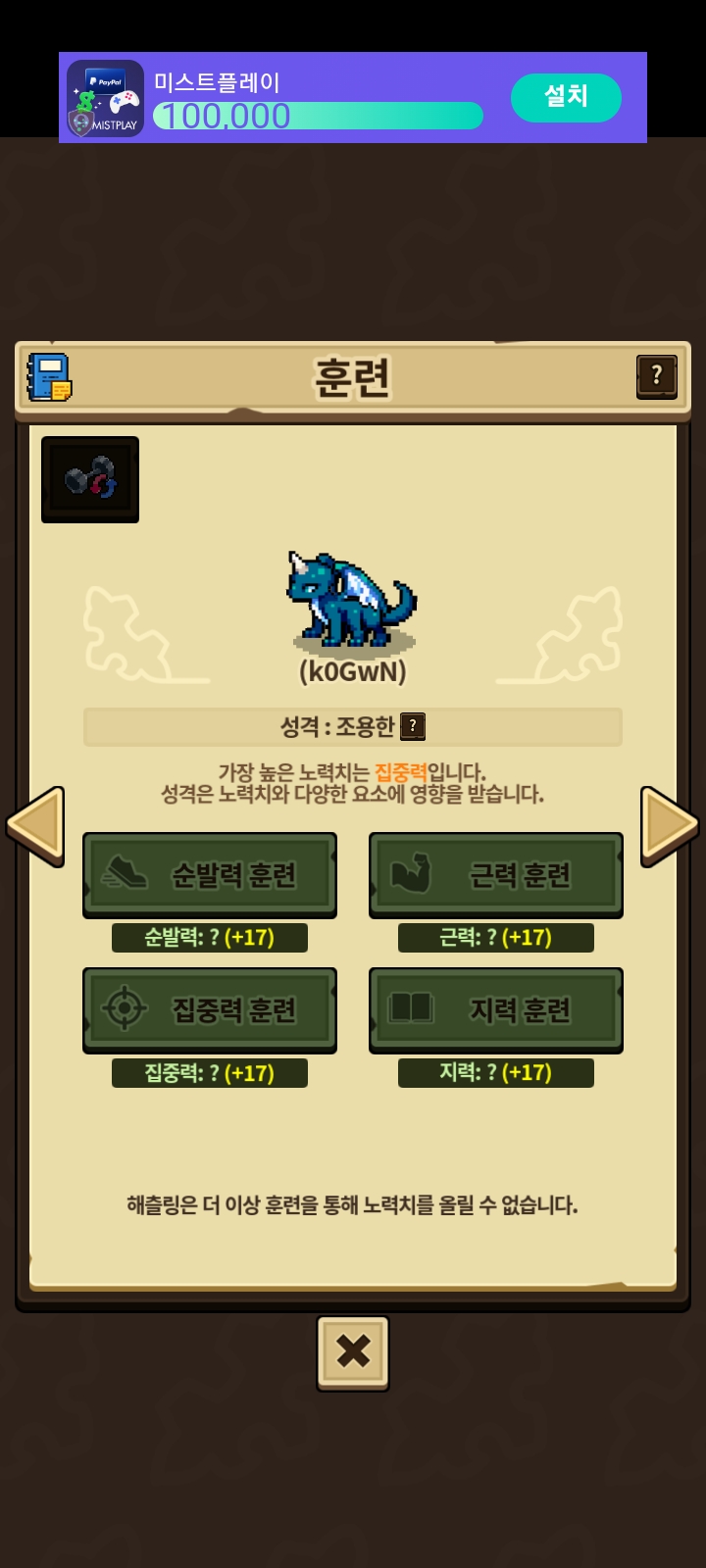Tap the 설치 button on Mistplay ad
Image resolution: width=706 pixels, height=1568 pixels.
566,97
